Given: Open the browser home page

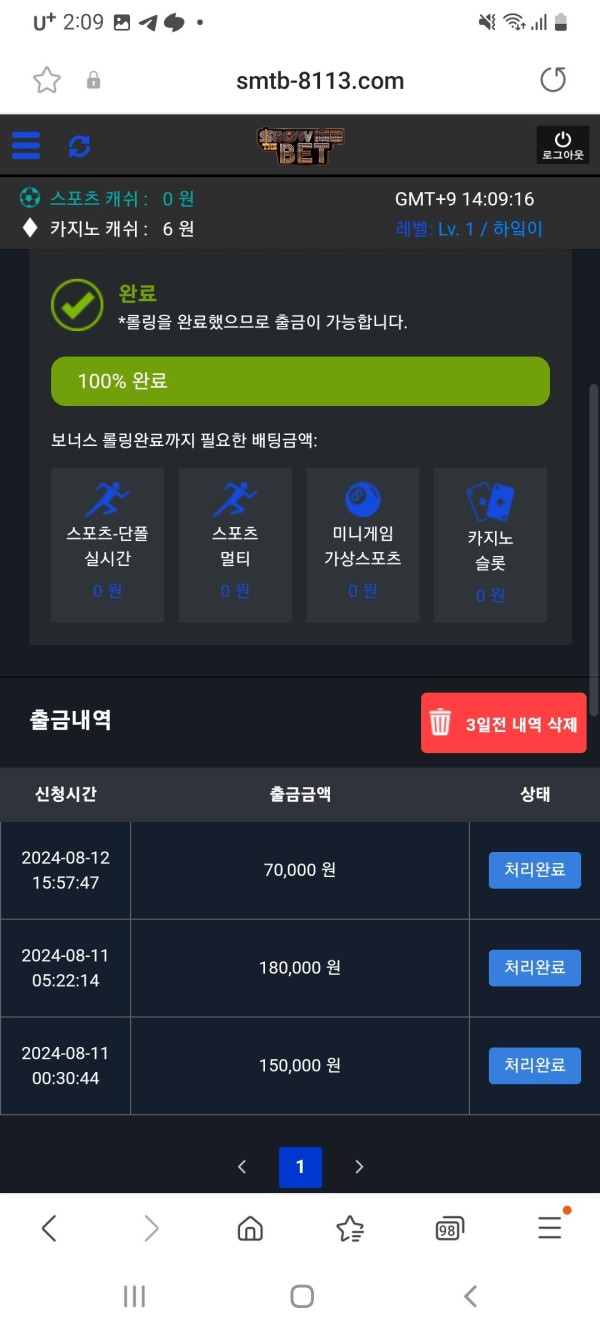Looking at the screenshot, I should [x=250, y=1228].
